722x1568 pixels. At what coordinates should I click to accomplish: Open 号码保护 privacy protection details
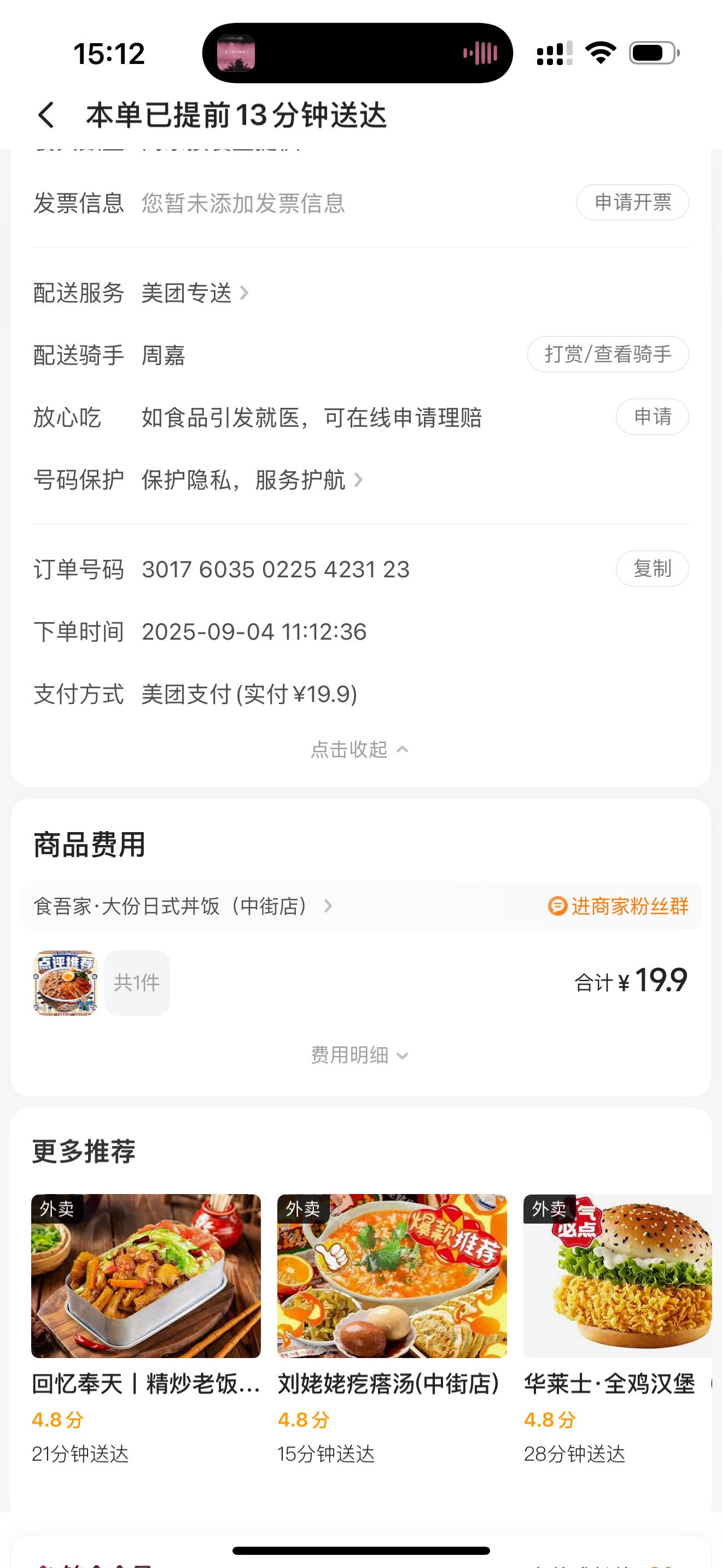point(252,480)
